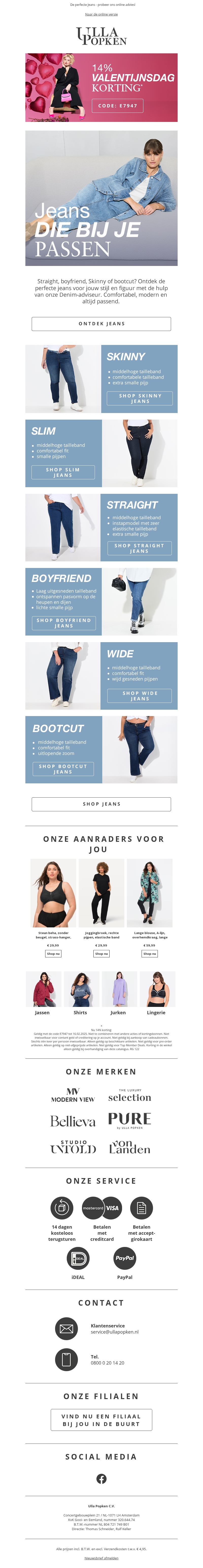Open Shop Bootcut Jeans
This screenshot has height=1568, width=203.
pyautogui.click(x=63, y=769)
